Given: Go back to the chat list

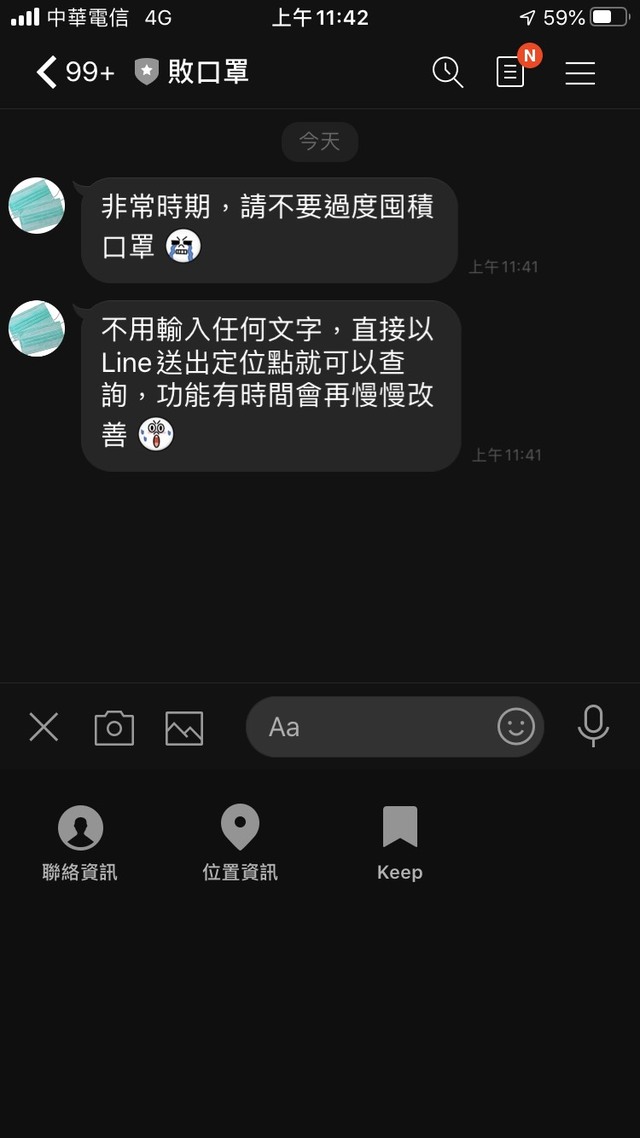Looking at the screenshot, I should pos(46,72).
